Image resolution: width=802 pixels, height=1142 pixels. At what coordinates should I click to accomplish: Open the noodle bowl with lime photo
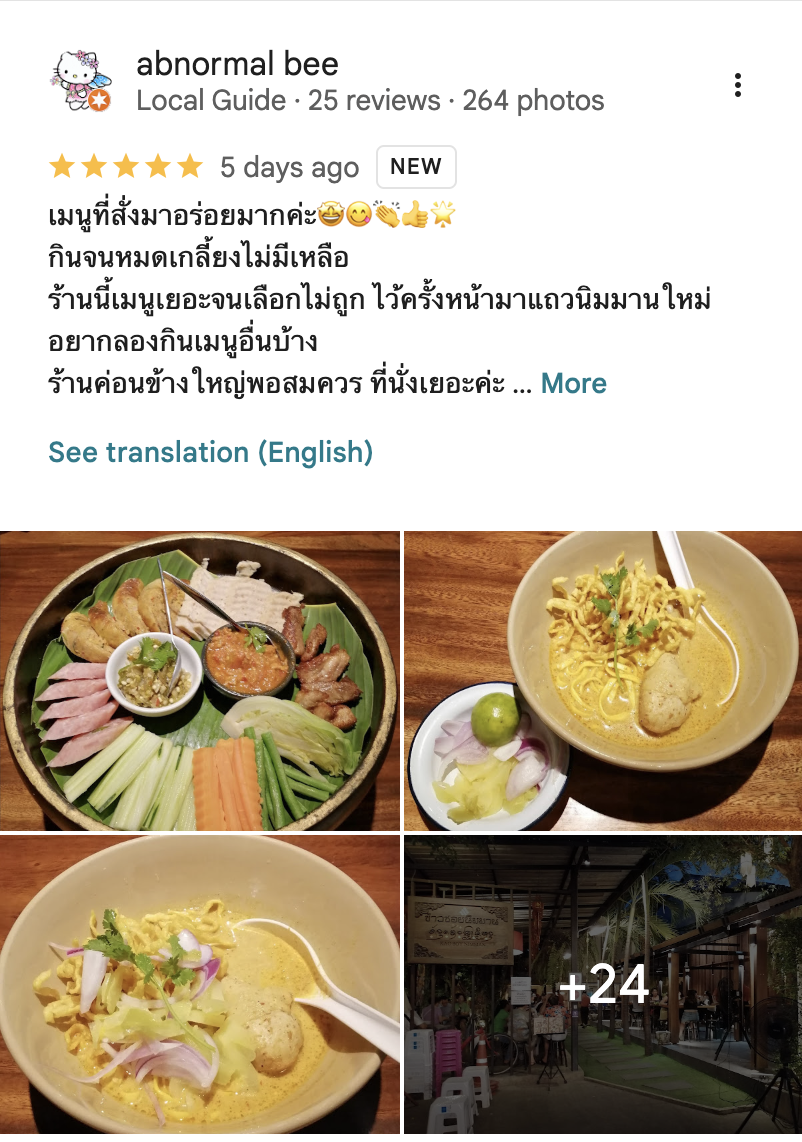602,680
